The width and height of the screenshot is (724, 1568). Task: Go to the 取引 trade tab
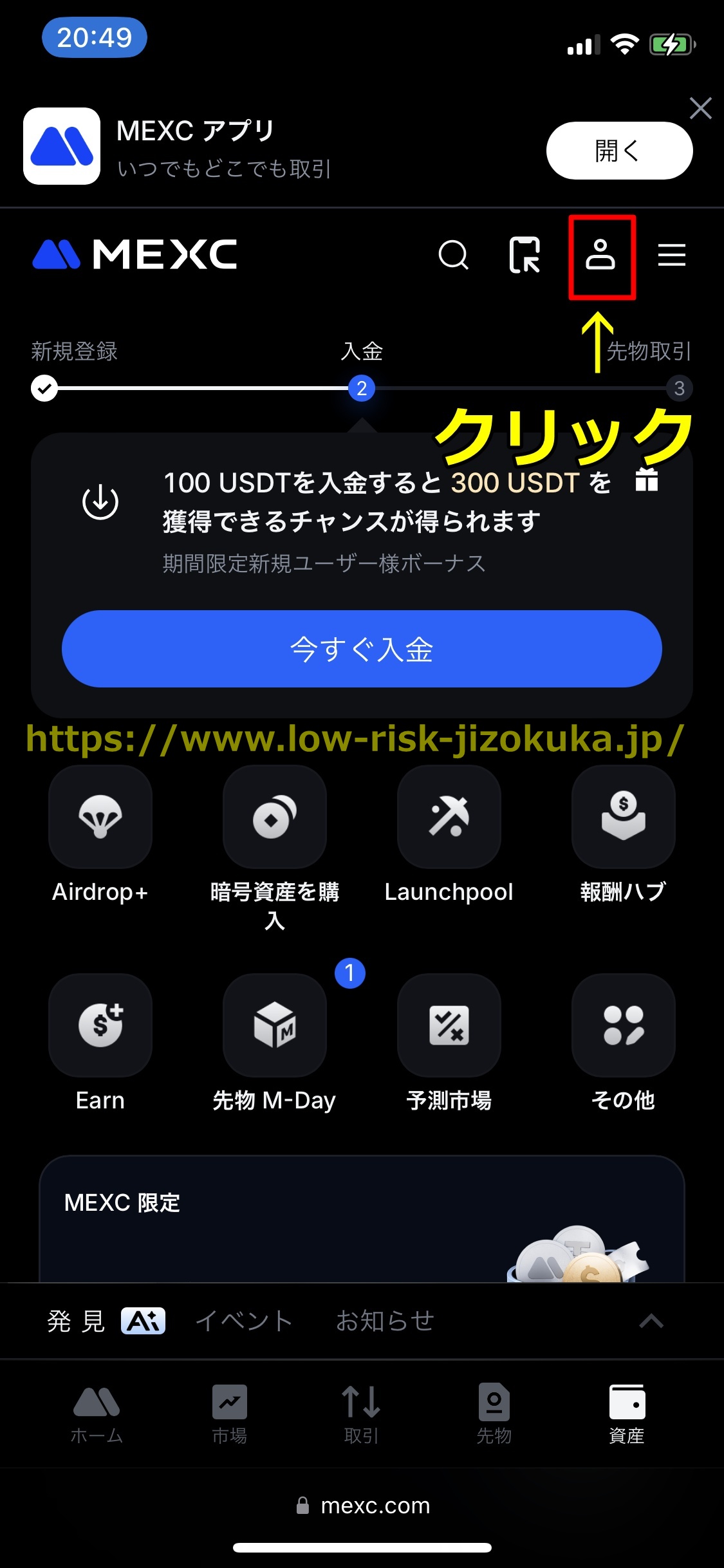pyautogui.click(x=361, y=1414)
